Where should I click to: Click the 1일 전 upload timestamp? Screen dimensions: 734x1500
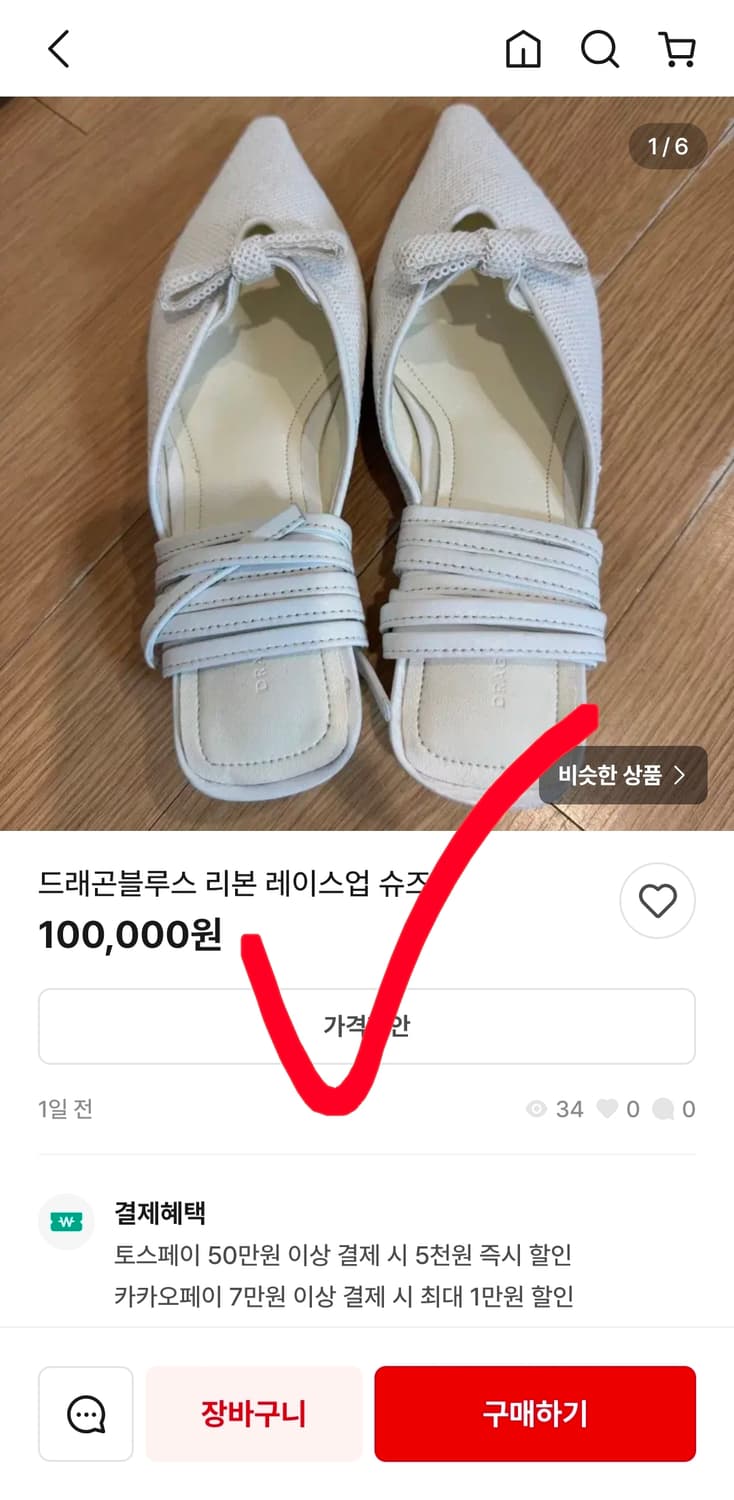coord(64,1108)
